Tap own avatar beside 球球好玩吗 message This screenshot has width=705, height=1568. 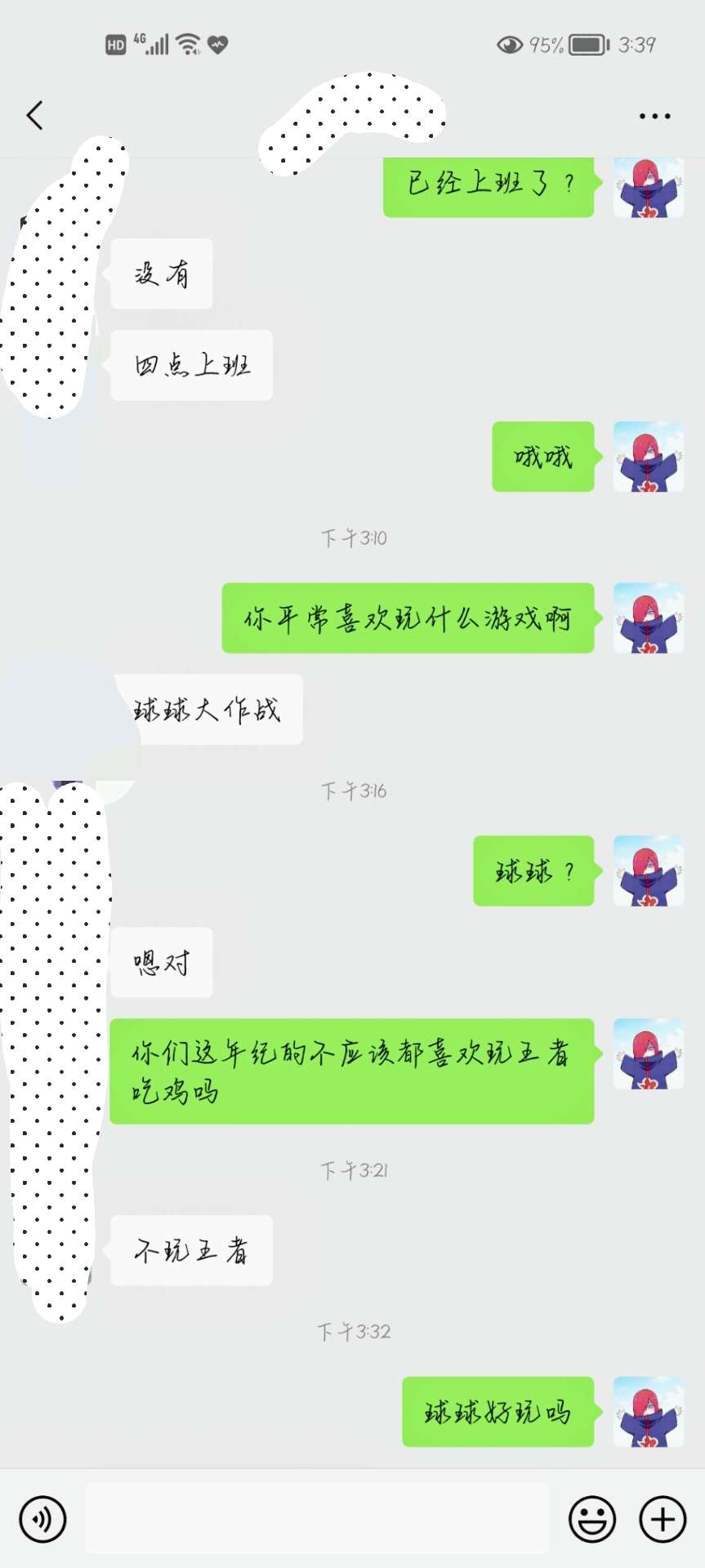point(649,1412)
